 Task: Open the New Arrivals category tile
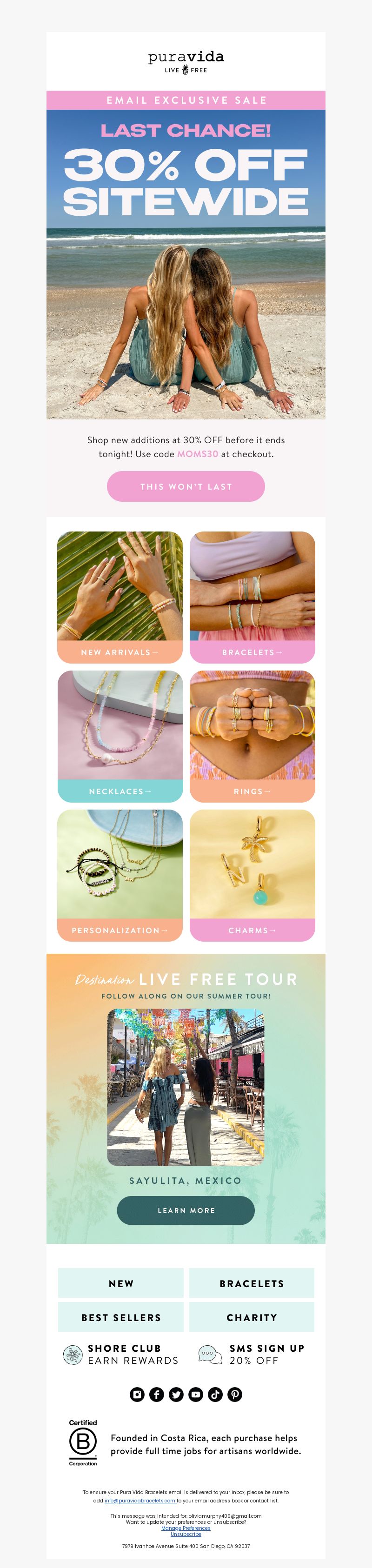click(120, 597)
